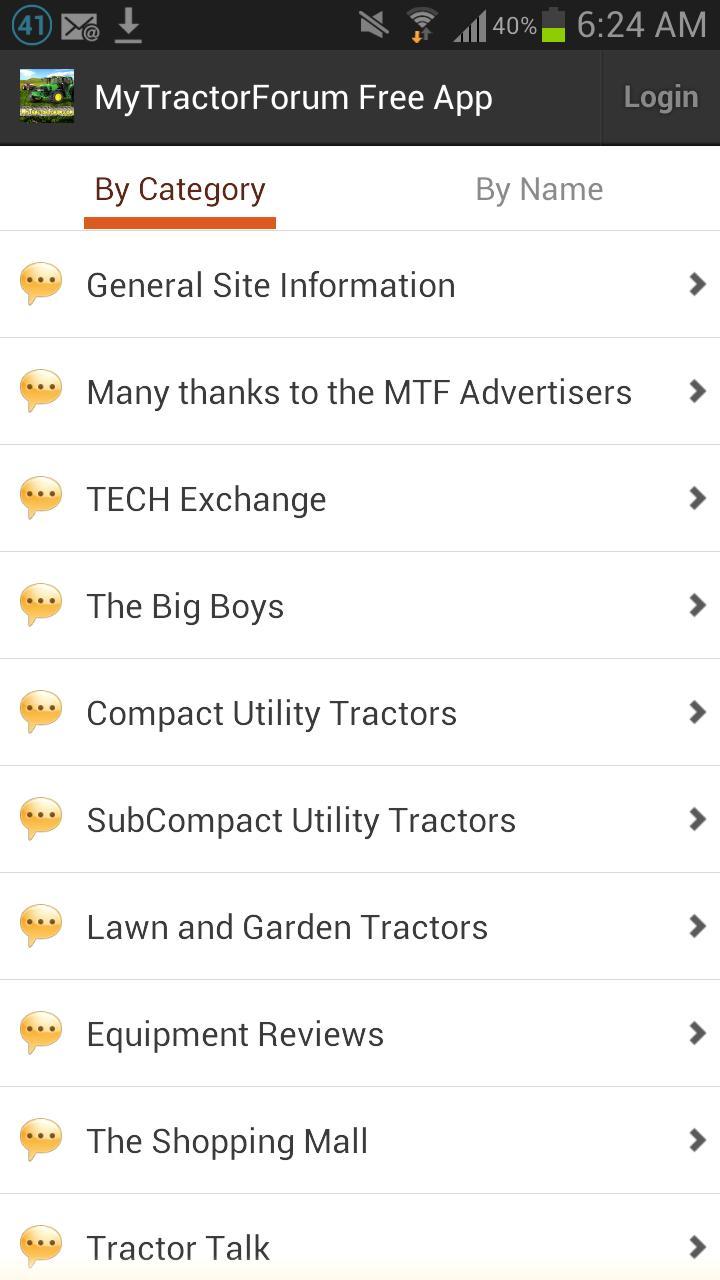720x1280 pixels.
Task: Open the SubCompact Utility Tractors forum
Action: (x=360, y=819)
